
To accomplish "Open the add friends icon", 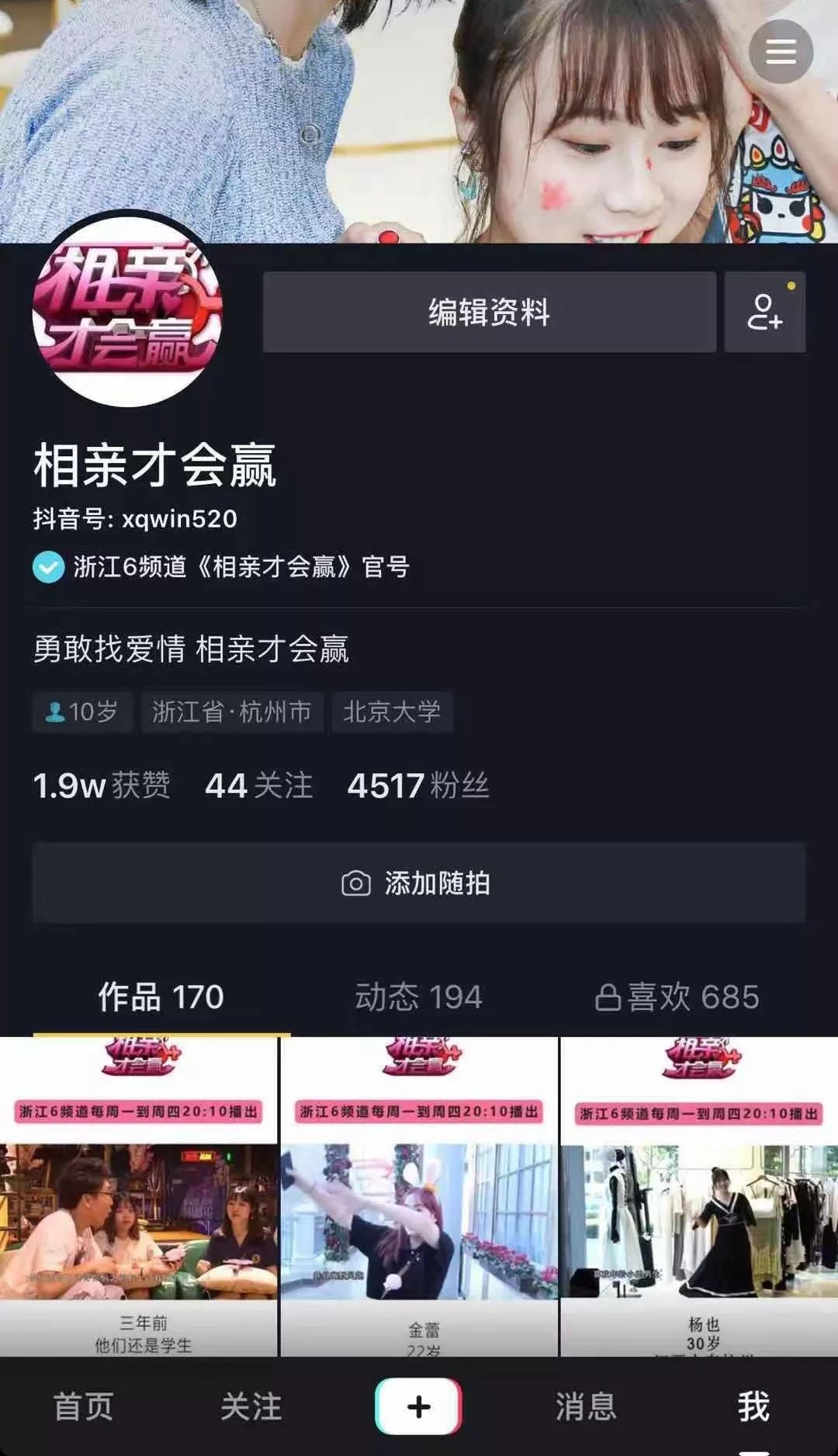I will click(765, 312).
